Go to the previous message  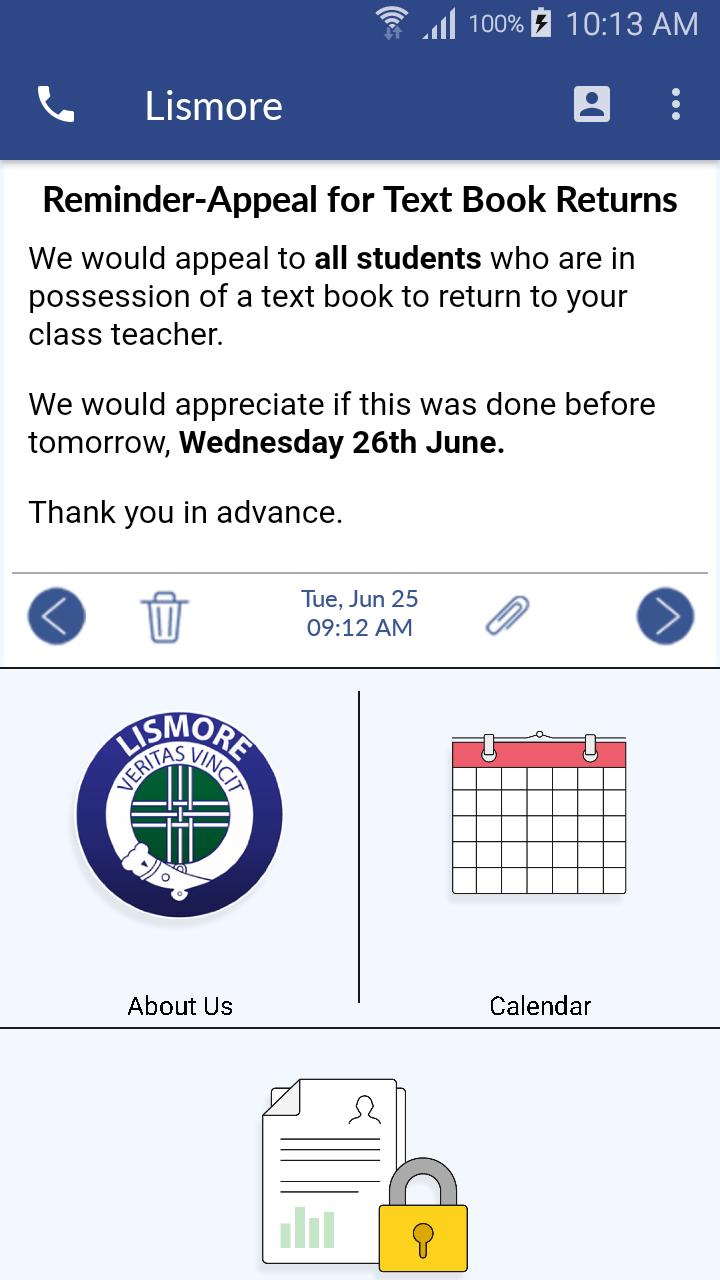pos(56,615)
